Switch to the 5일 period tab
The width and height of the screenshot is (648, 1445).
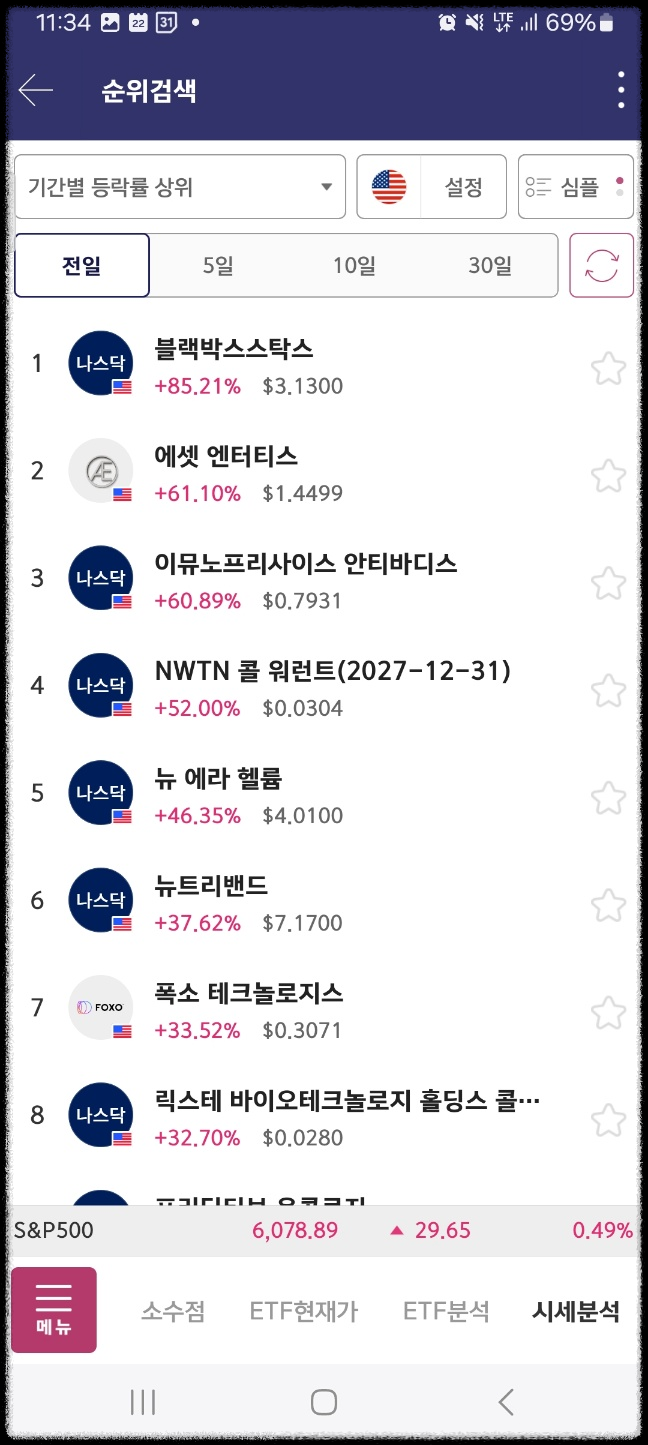(218, 266)
